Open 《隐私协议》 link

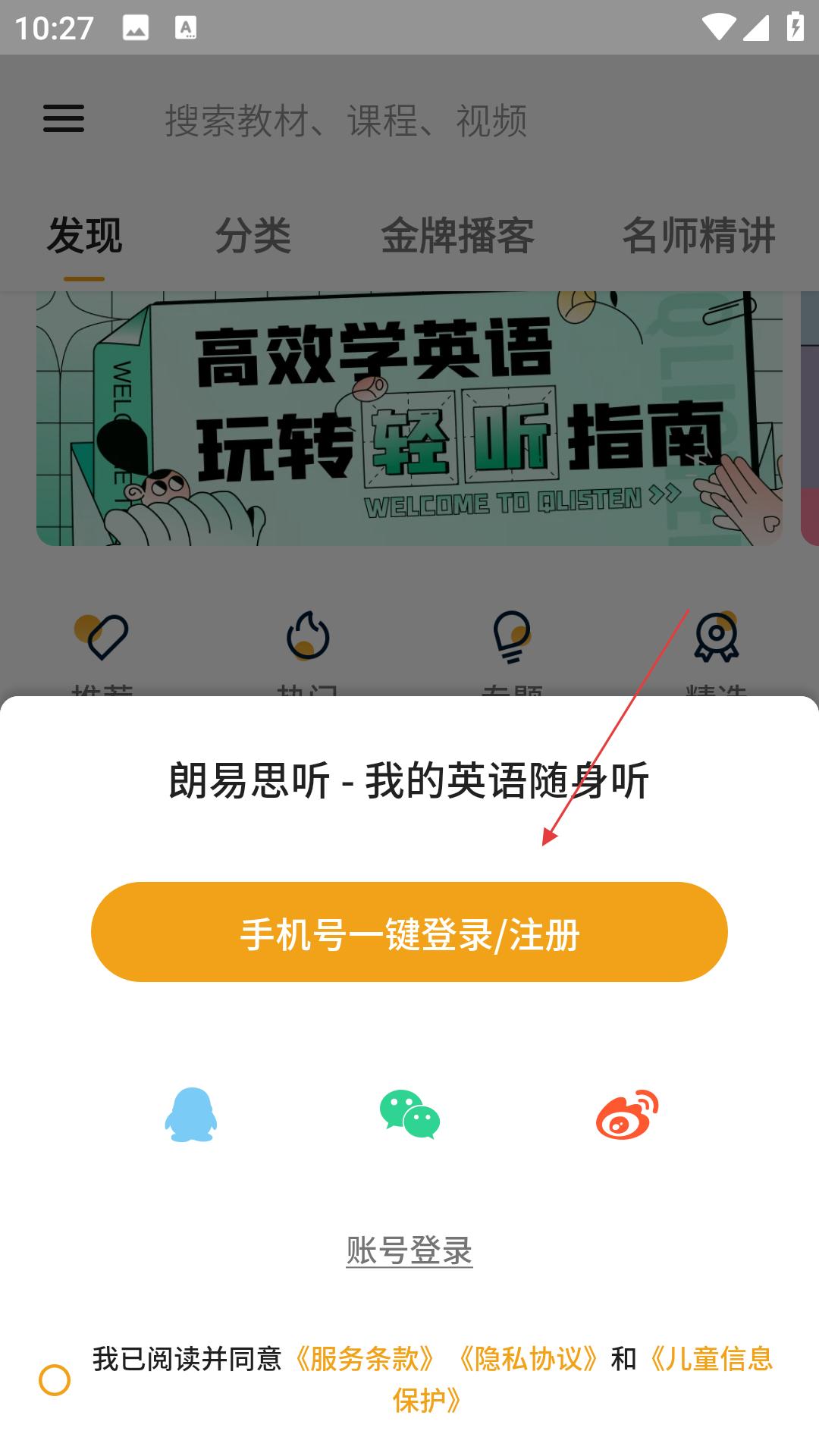(x=529, y=1359)
